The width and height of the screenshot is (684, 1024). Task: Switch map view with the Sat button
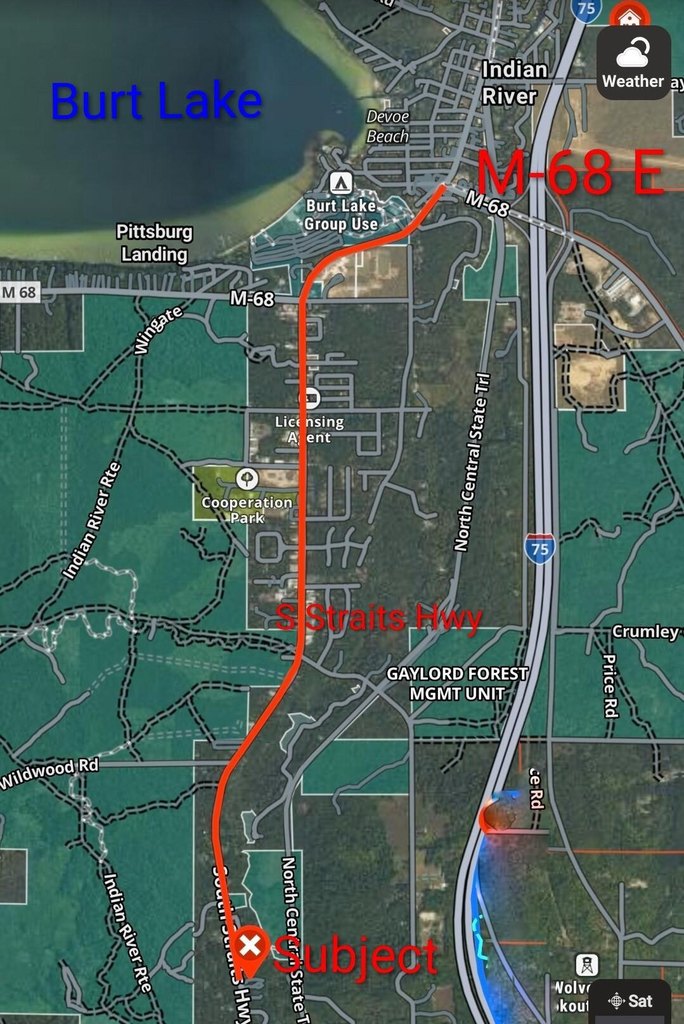pos(630,1000)
